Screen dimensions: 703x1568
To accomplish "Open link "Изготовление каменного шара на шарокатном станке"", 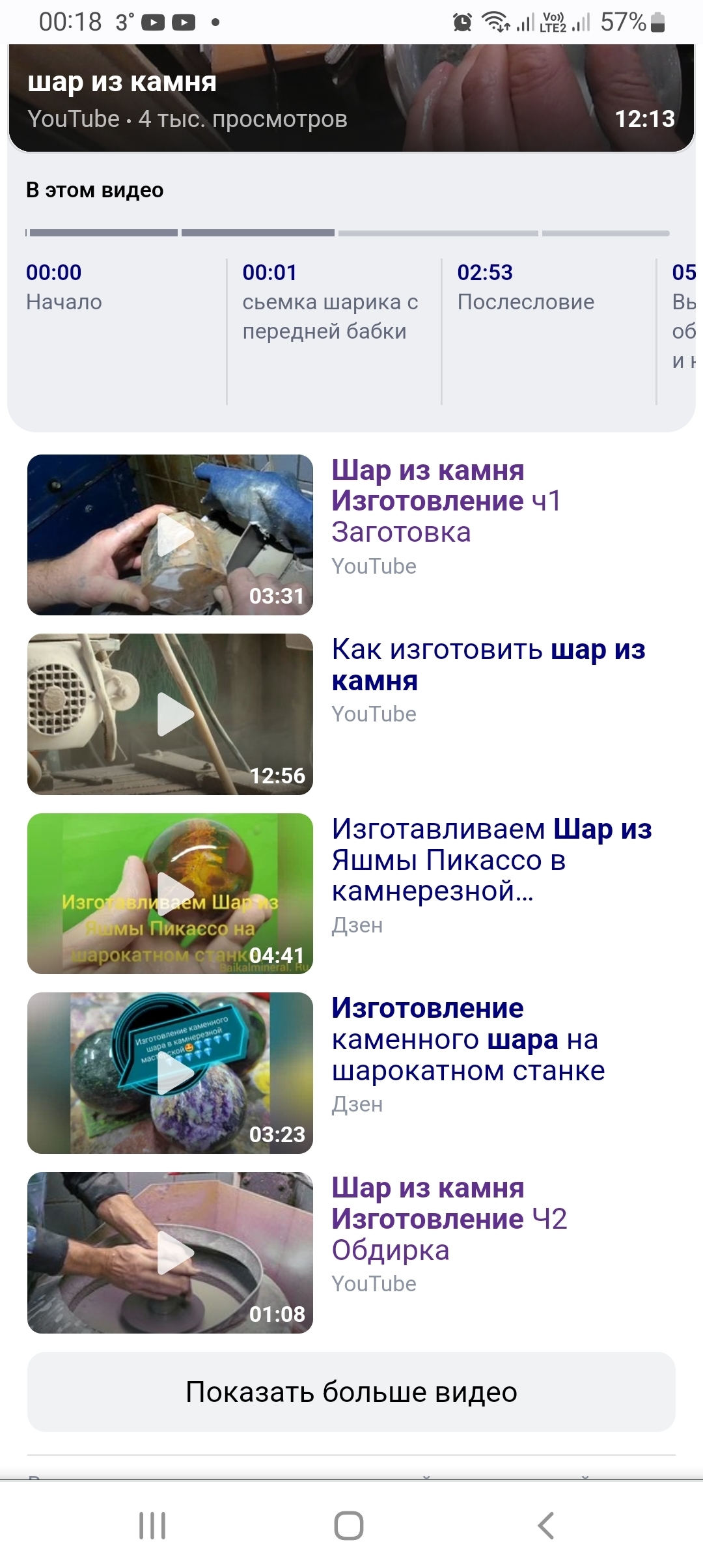I will [467, 1039].
